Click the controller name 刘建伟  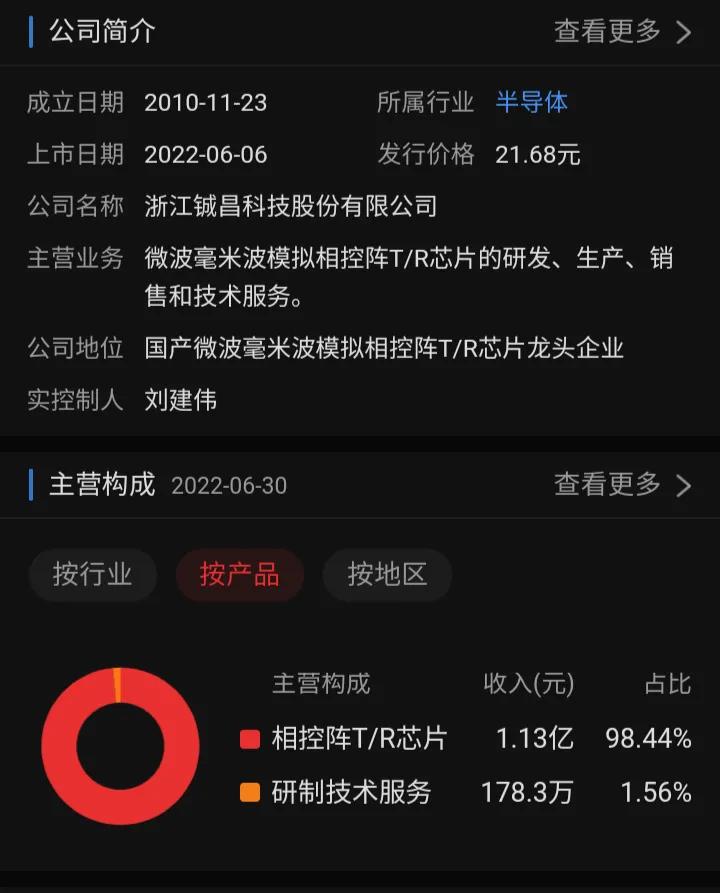click(x=179, y=400)
